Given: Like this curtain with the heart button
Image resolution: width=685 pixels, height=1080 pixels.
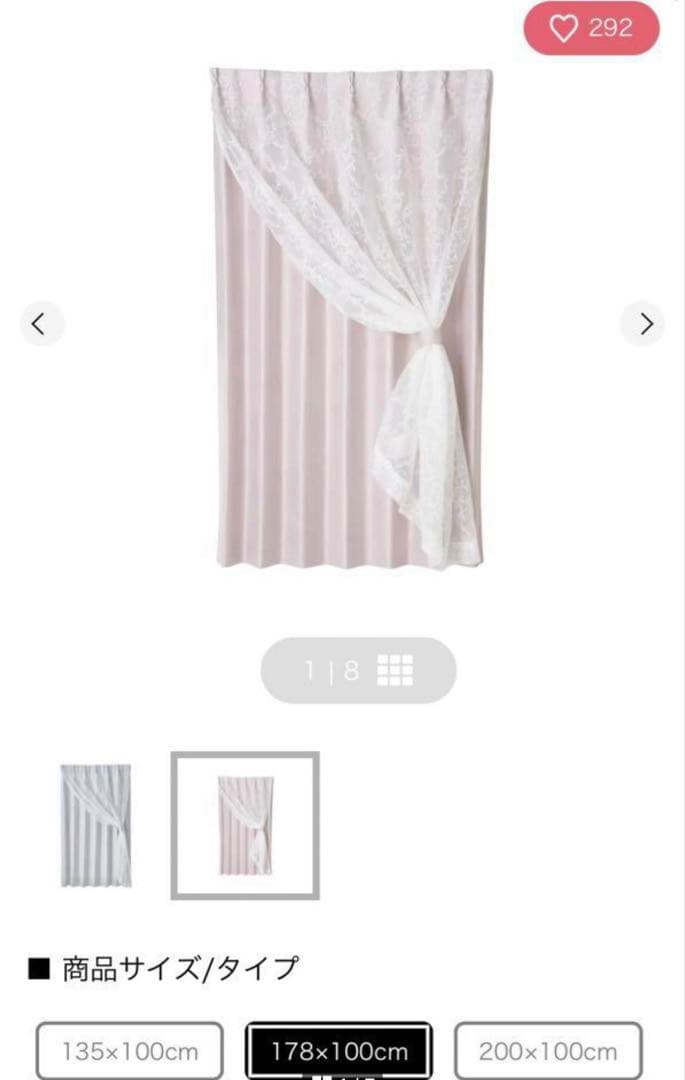Looking at the screenshot, I should click(x=591, y=29).
